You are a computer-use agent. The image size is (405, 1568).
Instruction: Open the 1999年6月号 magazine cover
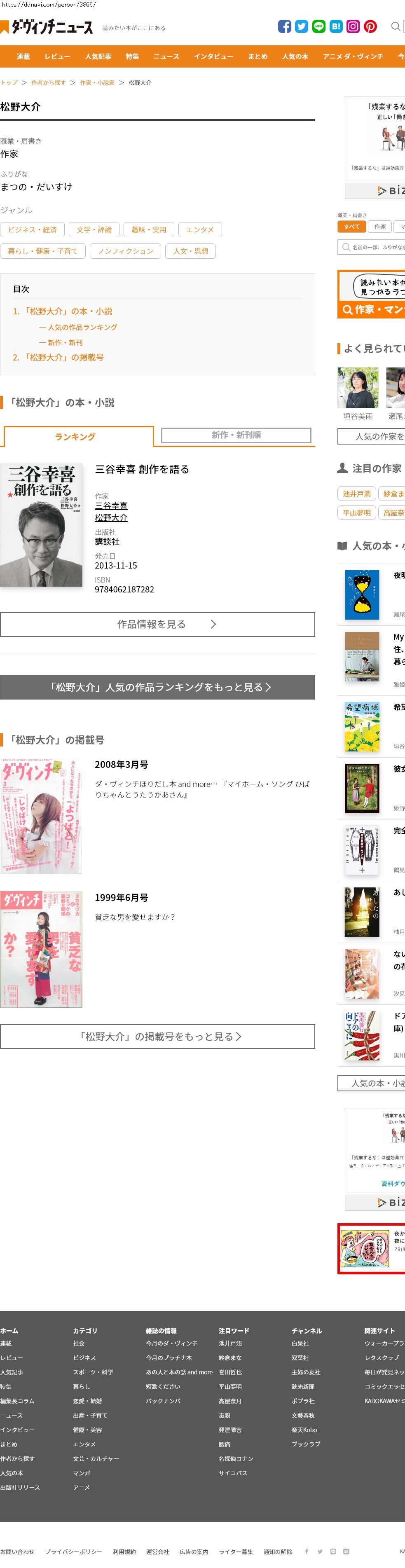tap(42, 949)
